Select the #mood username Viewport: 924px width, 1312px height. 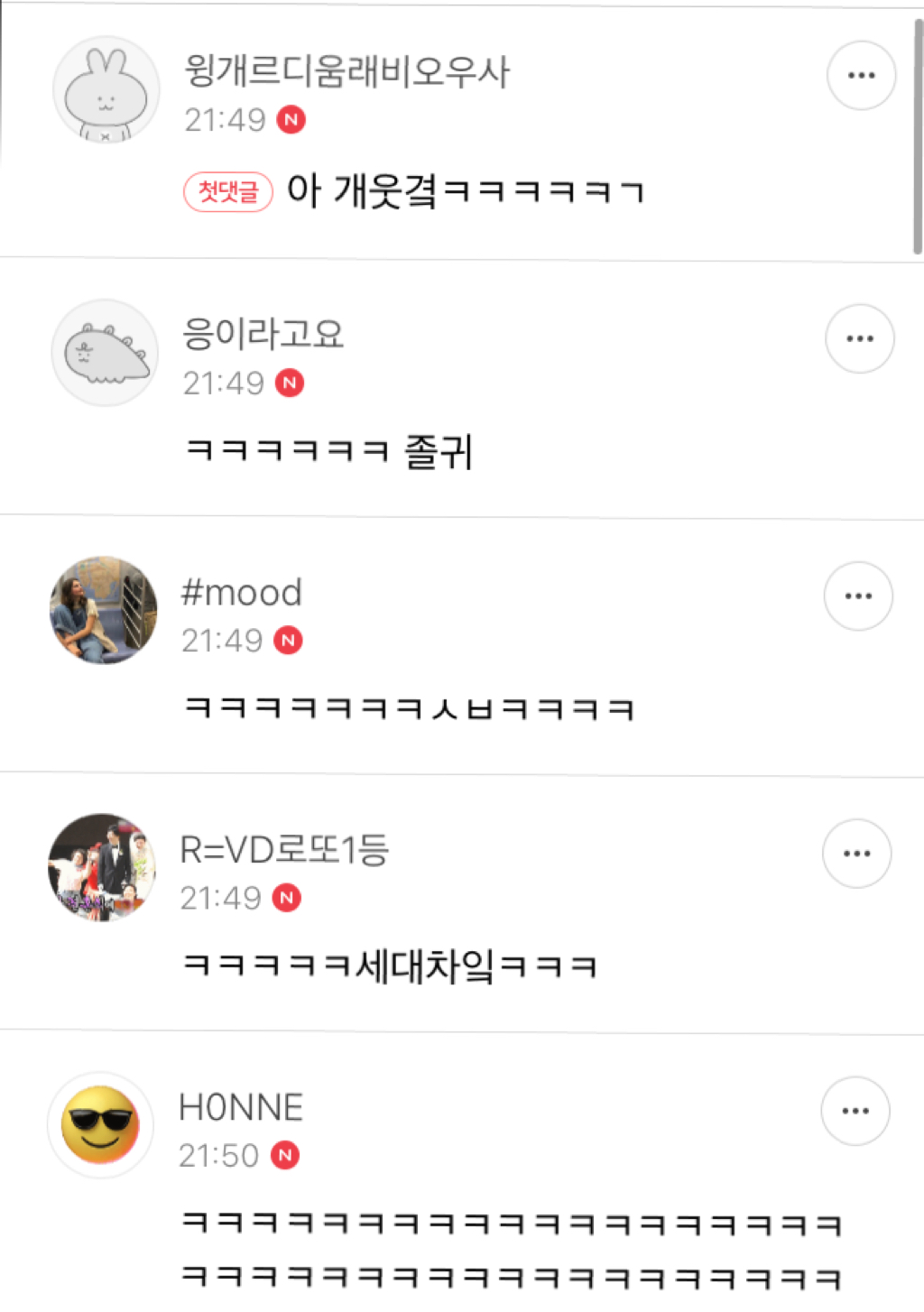[x=241, y=593]
